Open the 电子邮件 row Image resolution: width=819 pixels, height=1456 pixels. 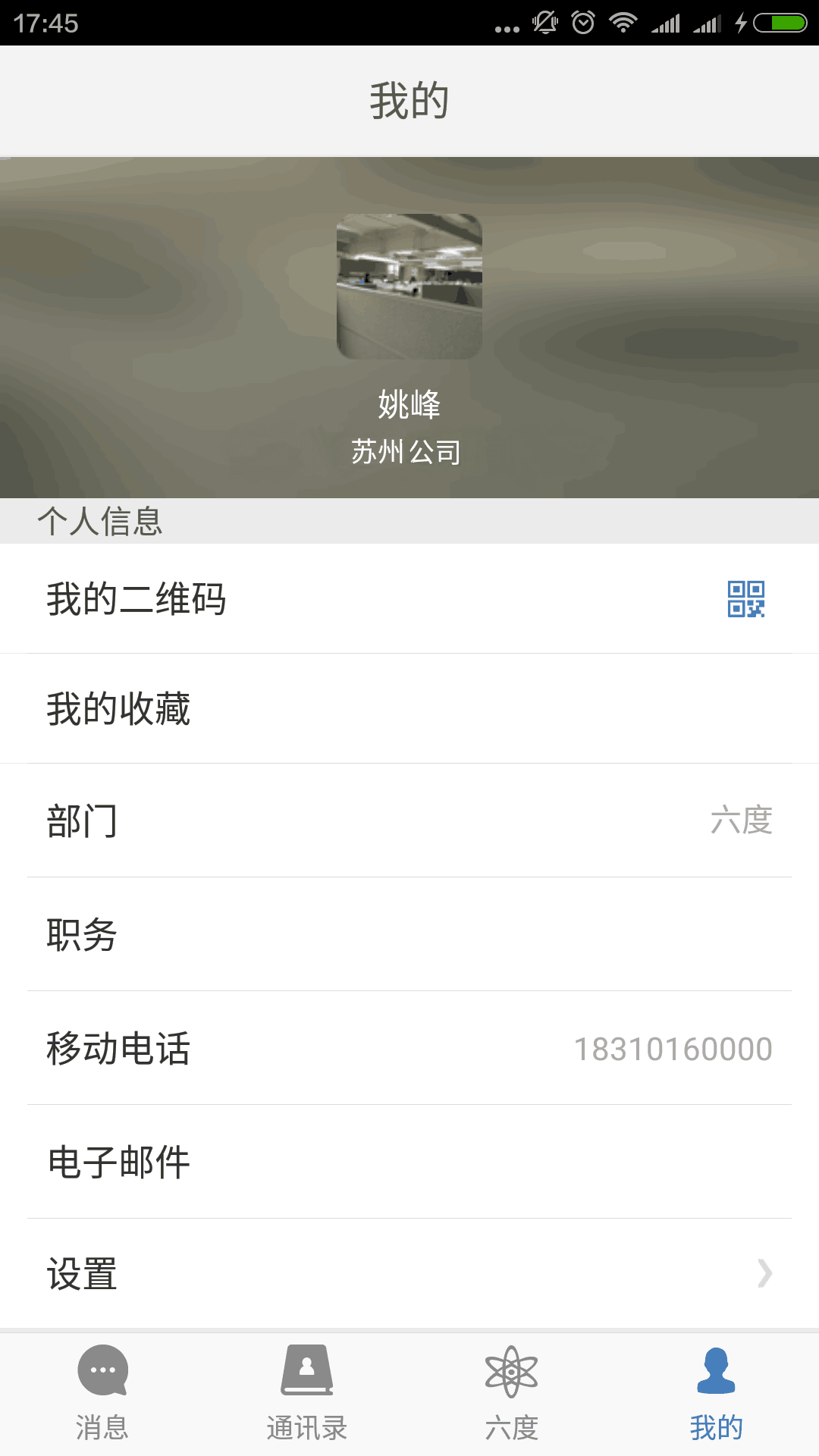(x=409, y=1162)
